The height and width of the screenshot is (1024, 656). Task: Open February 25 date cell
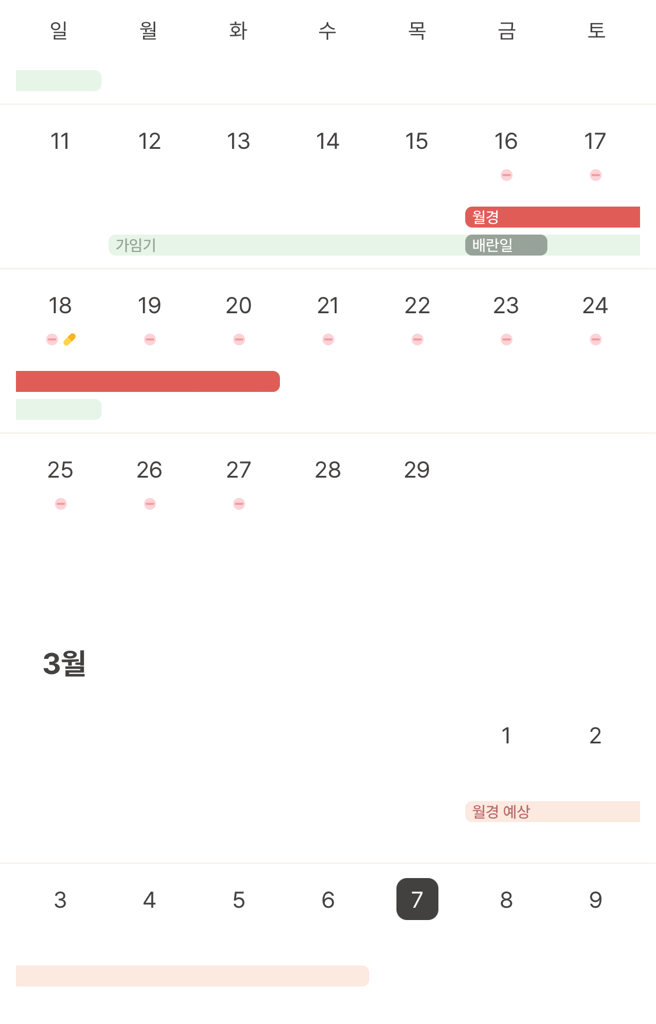point(60,470)
